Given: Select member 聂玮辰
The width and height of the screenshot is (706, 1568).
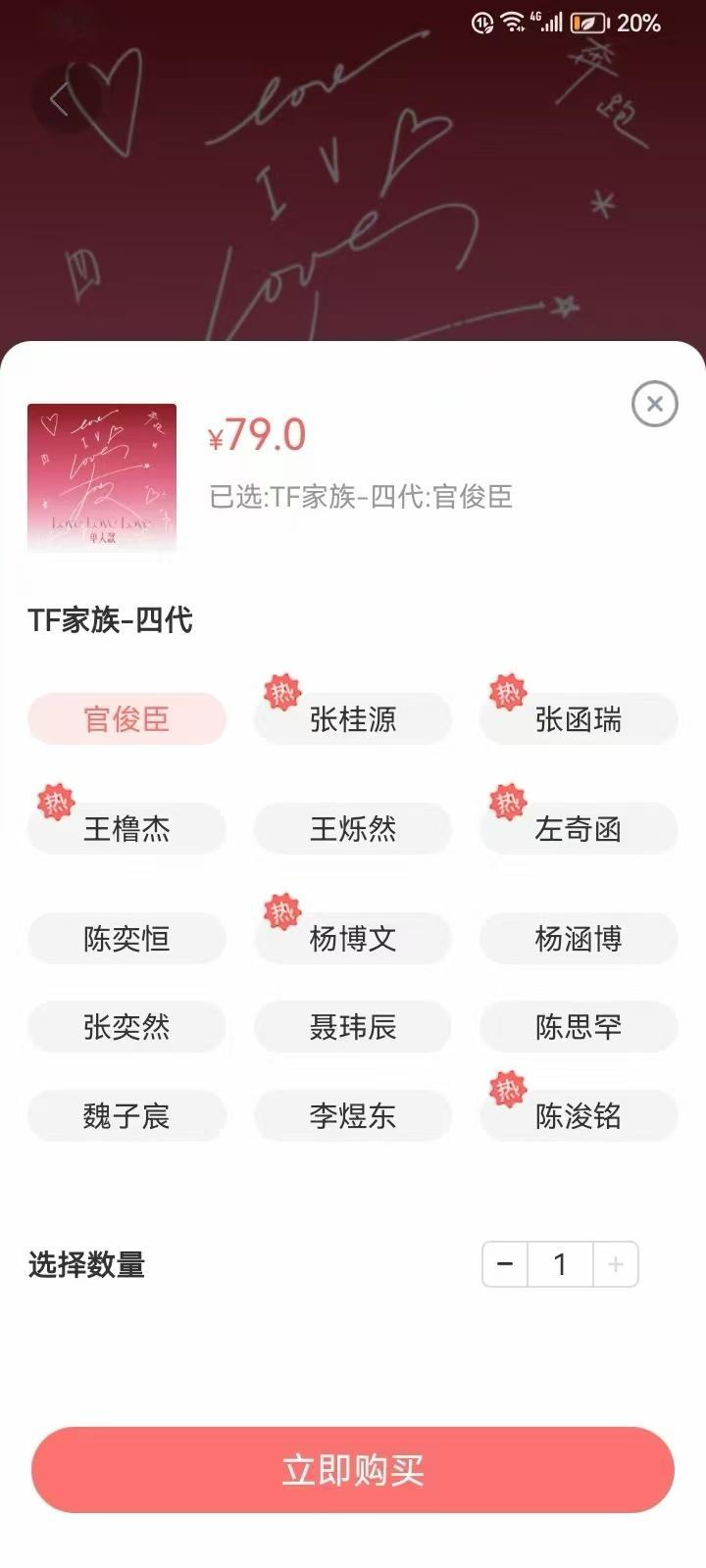Looking at the screenshot, I should click(x=353, y=1027).
